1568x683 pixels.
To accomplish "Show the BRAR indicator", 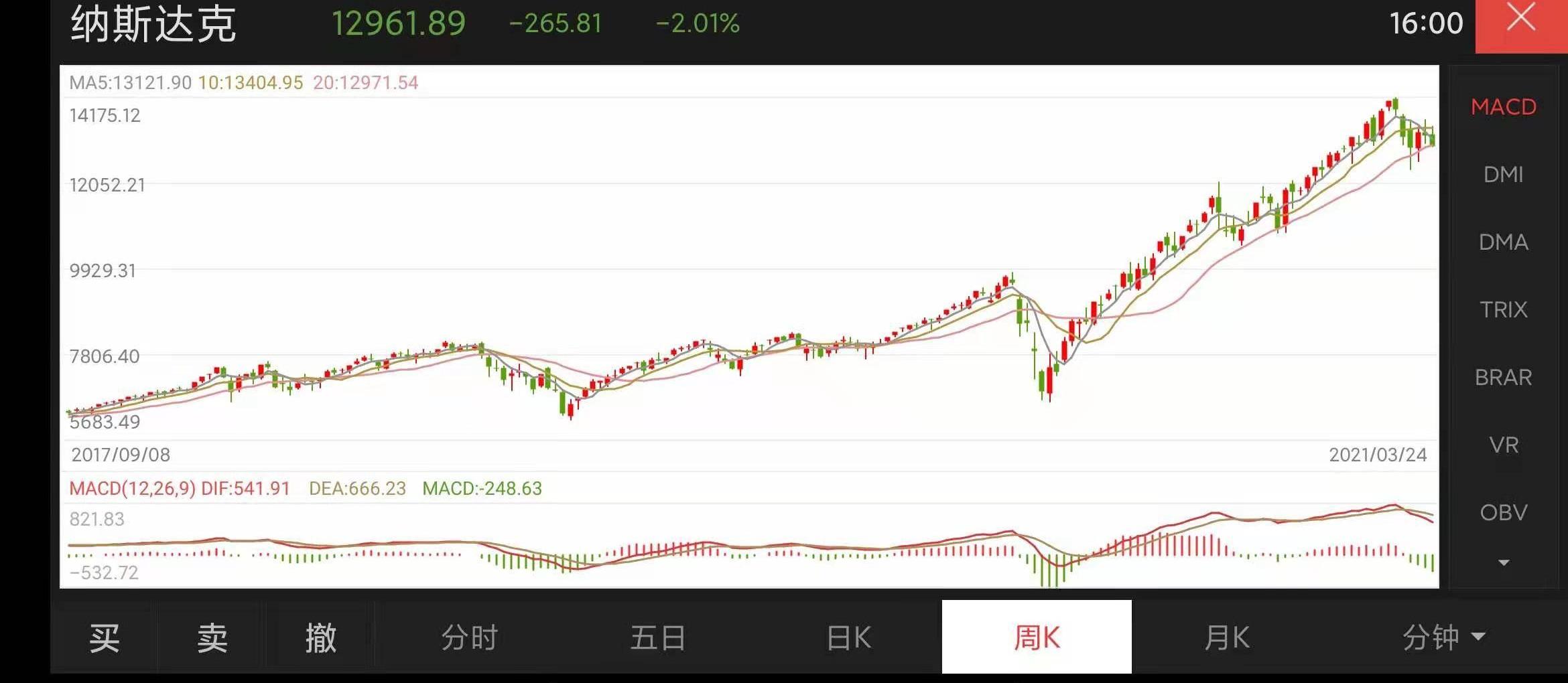I will pos(1503,378).
